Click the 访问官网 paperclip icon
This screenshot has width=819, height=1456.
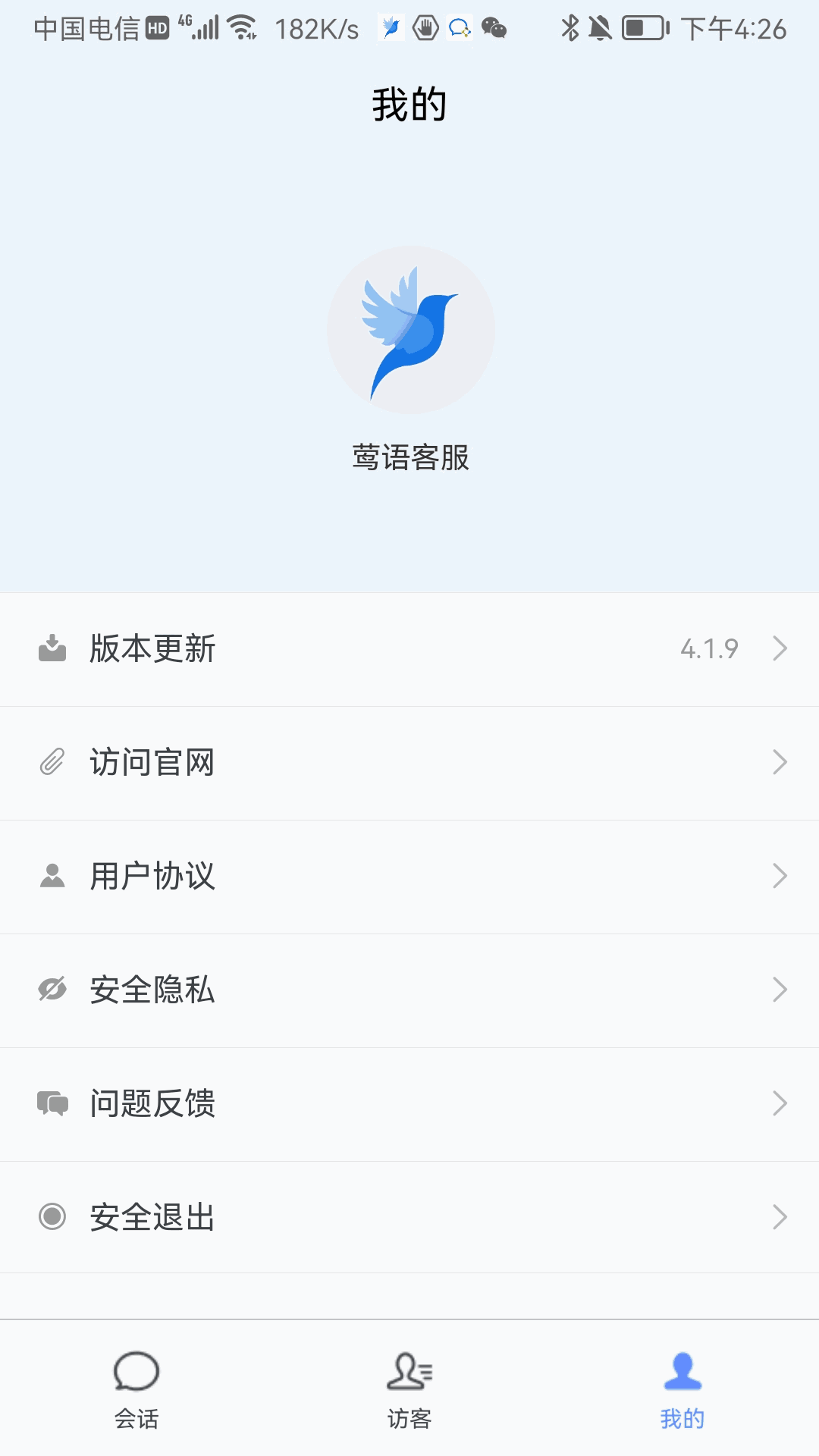point(51,763)
